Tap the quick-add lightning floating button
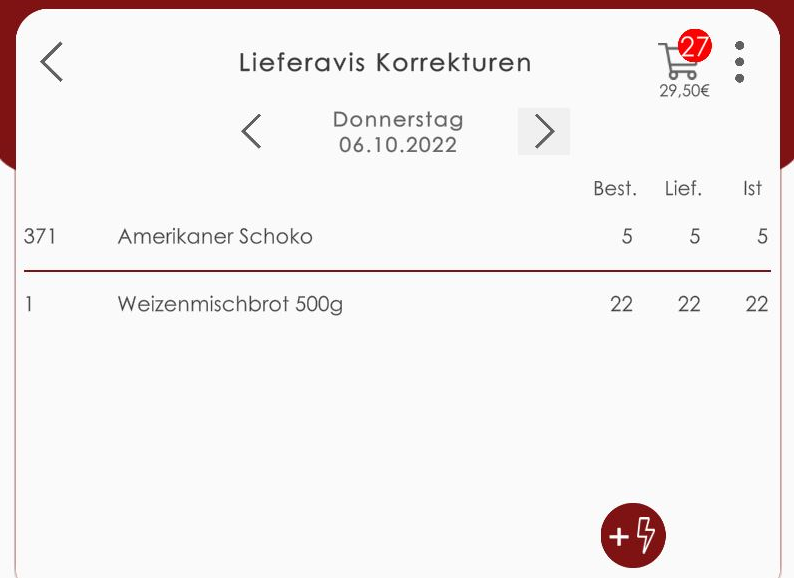 pyautogui.click(x=633, y=536)
